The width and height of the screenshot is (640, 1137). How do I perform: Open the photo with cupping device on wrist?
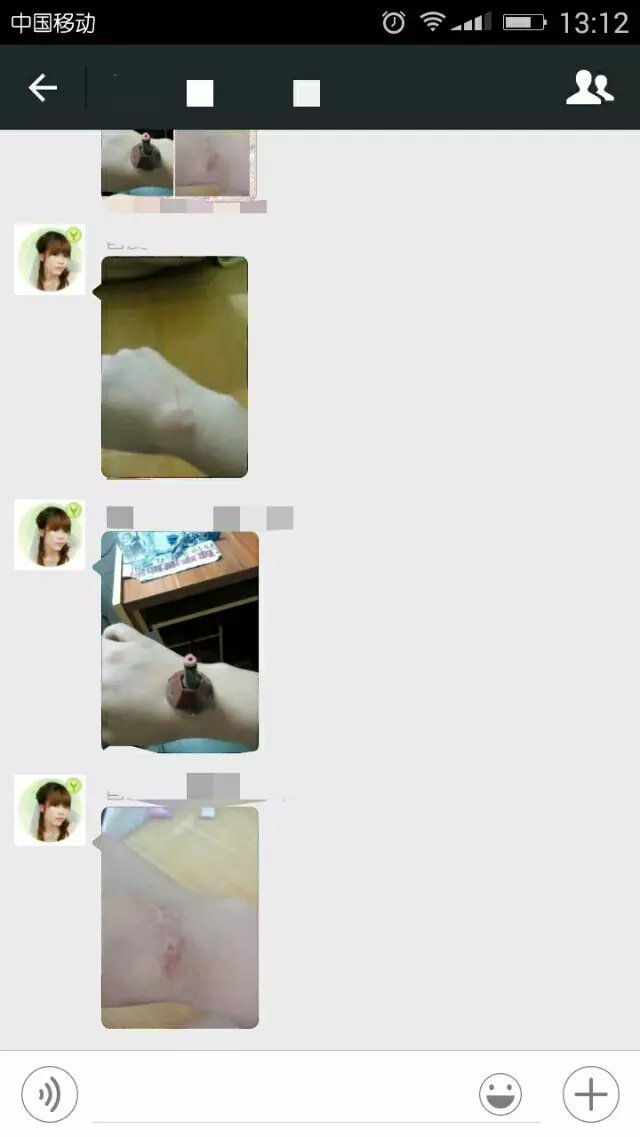pyautogui.click(x=180, y=641)
